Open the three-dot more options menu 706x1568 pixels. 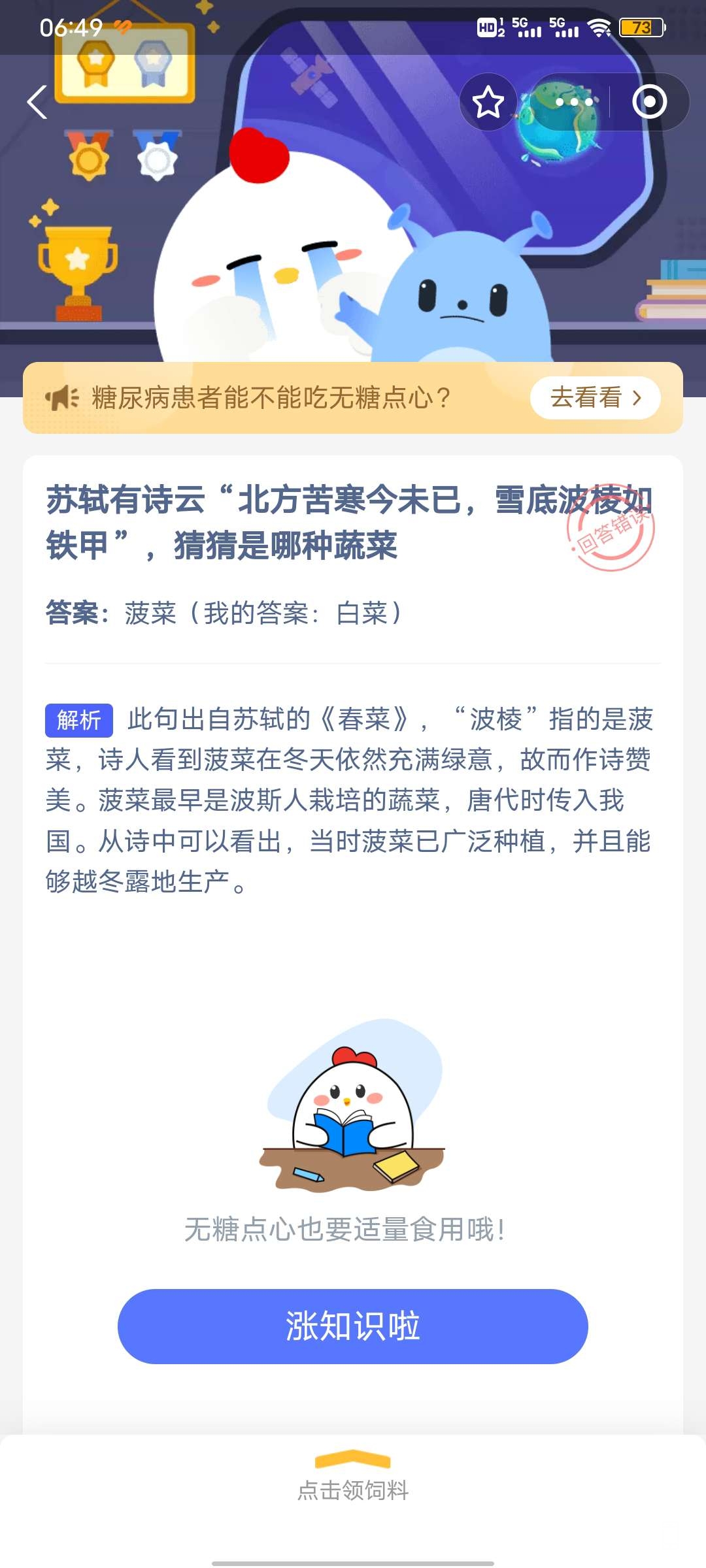click(x=573, y=103)
